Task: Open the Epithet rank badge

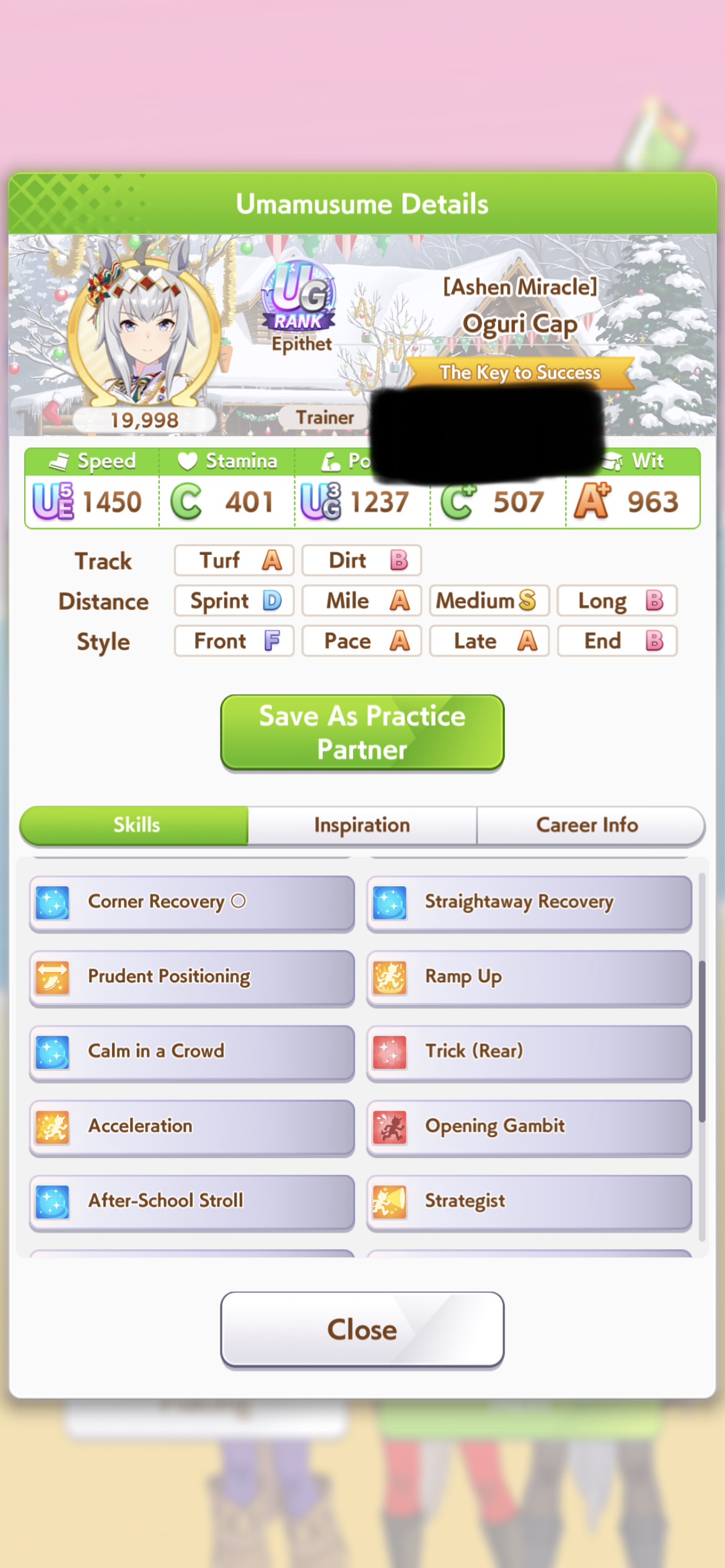Action: [299, 307]
